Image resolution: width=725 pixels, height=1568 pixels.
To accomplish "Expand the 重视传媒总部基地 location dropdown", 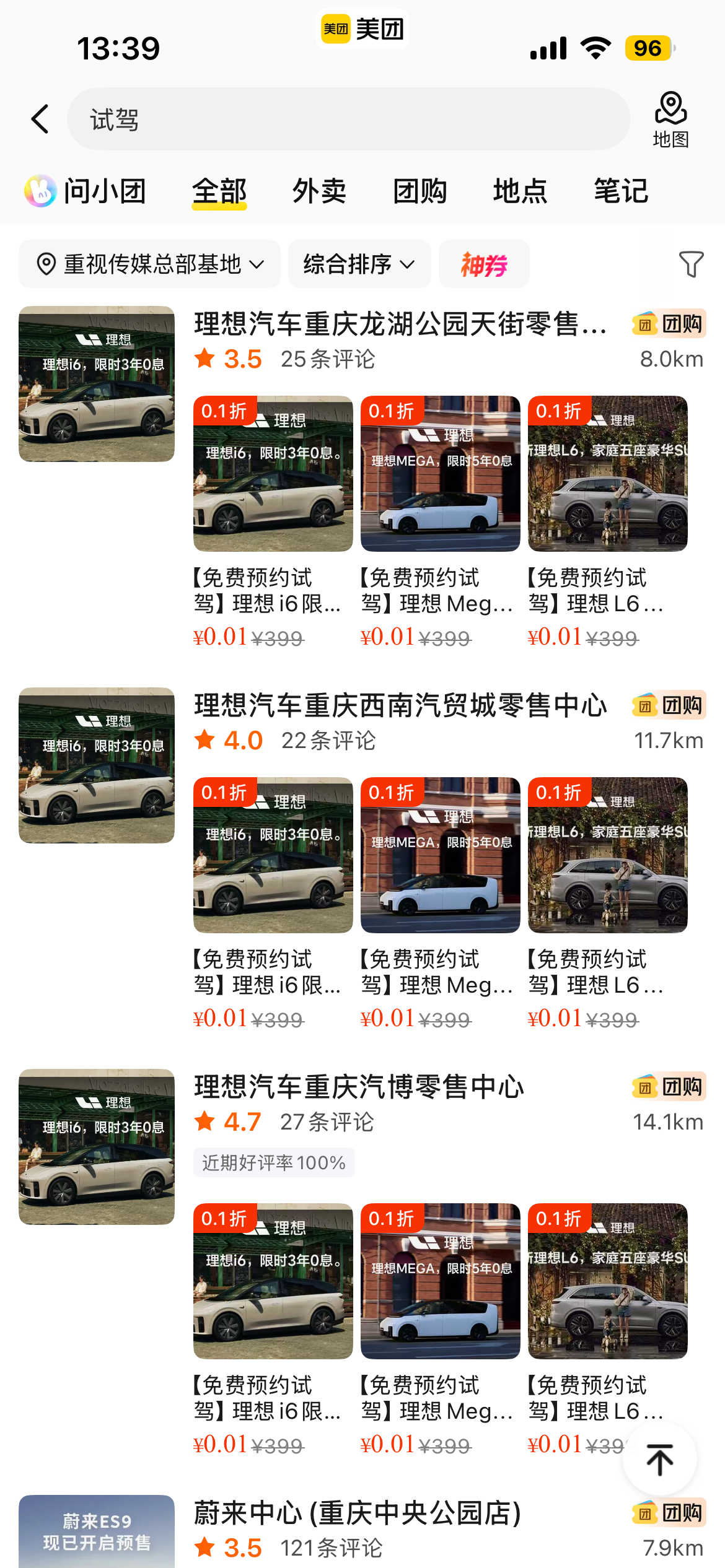I will (149, 264).
